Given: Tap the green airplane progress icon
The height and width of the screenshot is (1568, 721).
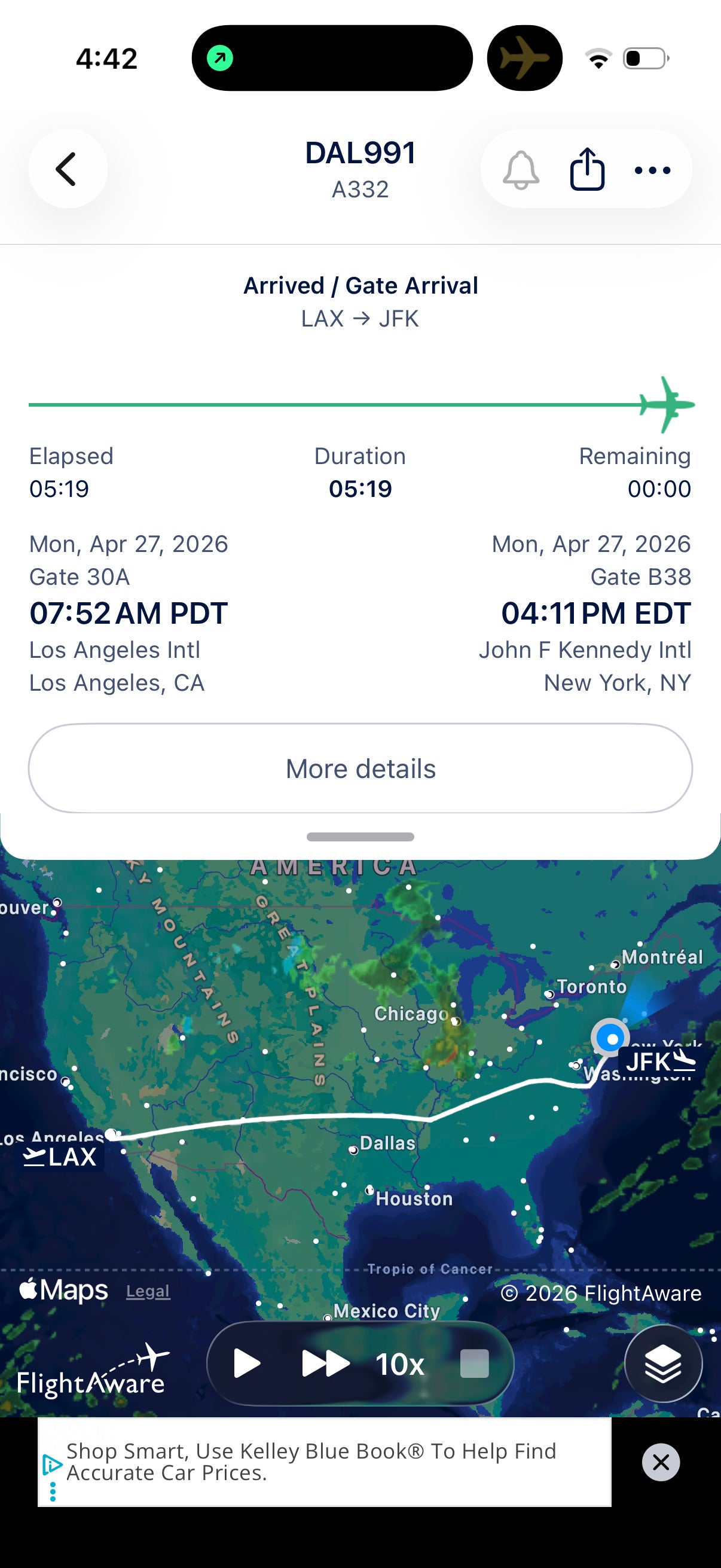Looking at the screenshot, I should tap(667, 404).
